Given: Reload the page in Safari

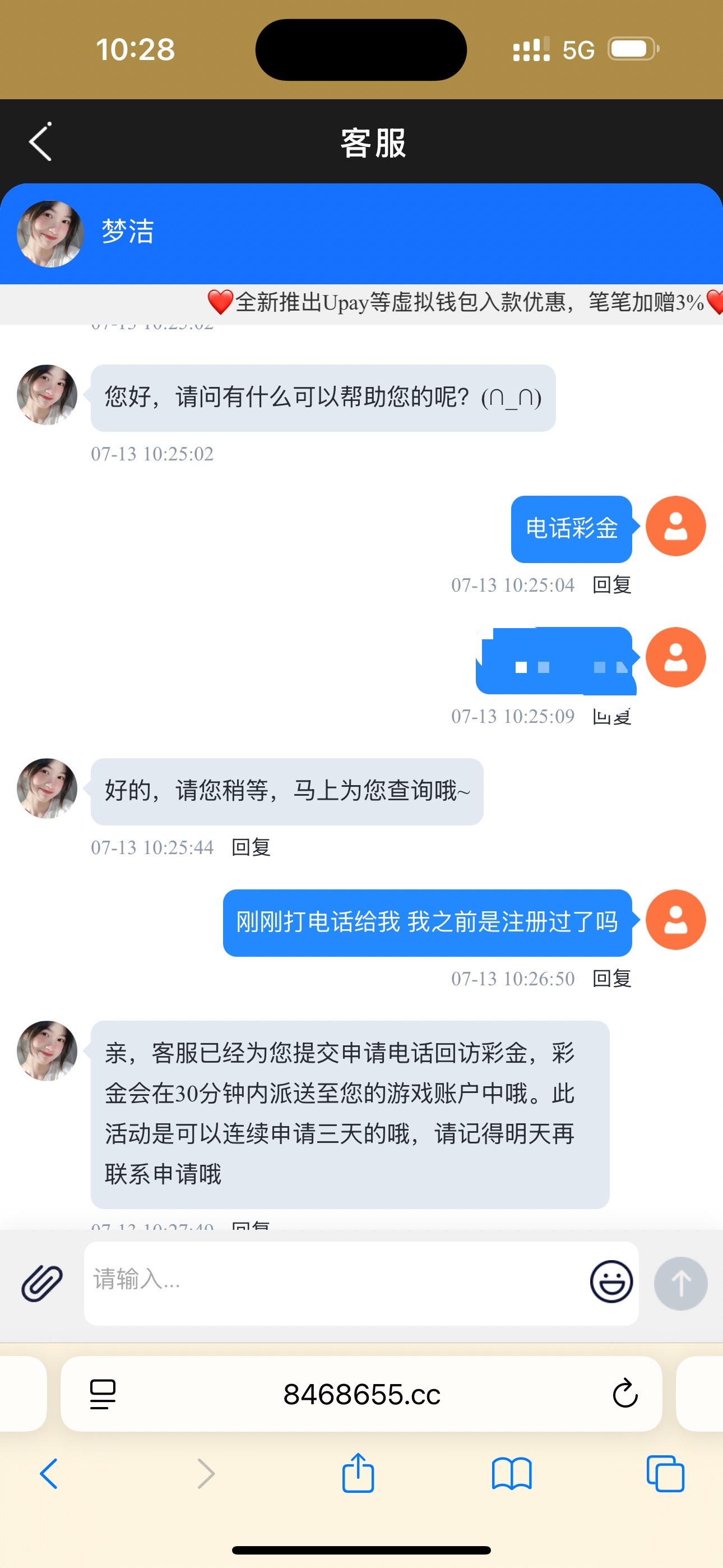Looking at the screenshot, I should [624, 1393].
